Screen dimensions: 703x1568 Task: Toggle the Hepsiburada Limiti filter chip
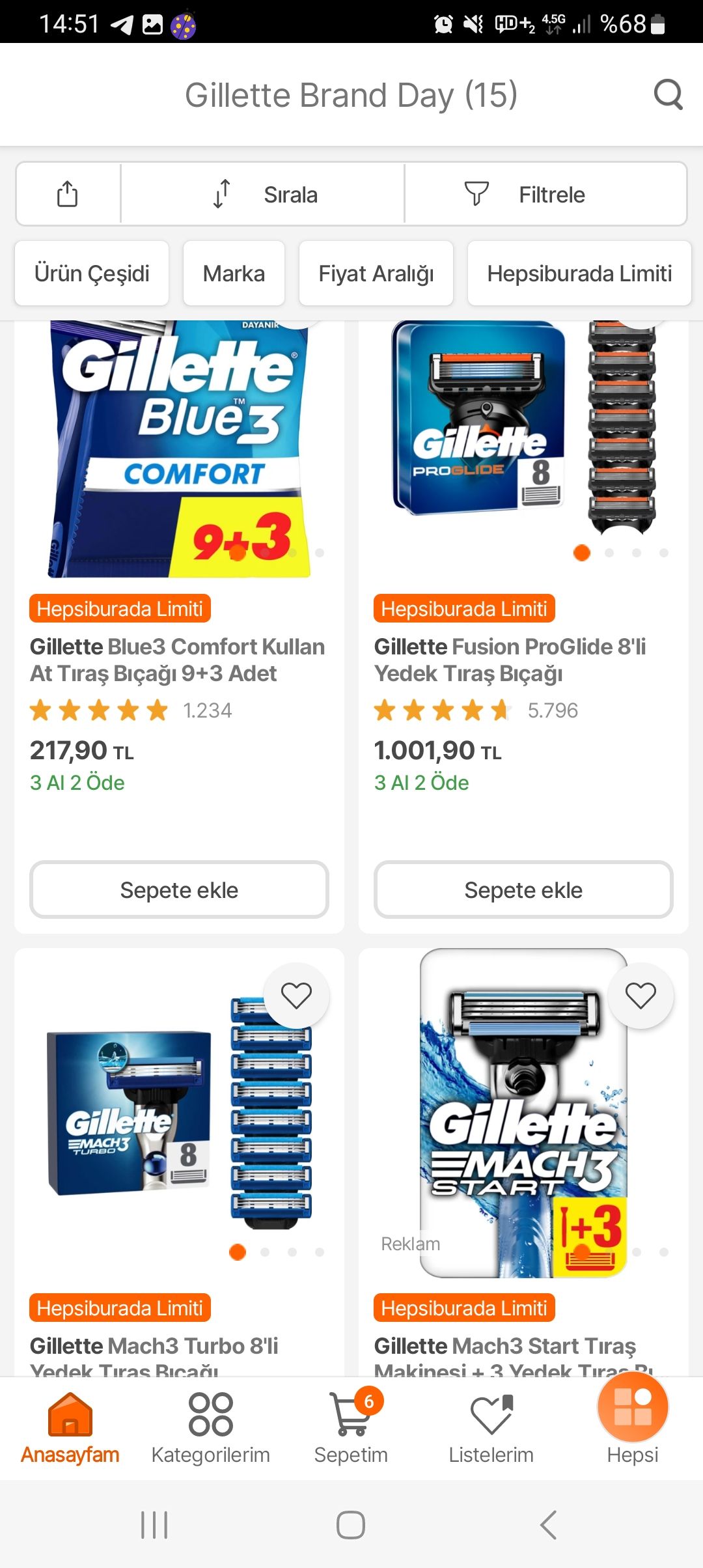(x=579, y=273)
